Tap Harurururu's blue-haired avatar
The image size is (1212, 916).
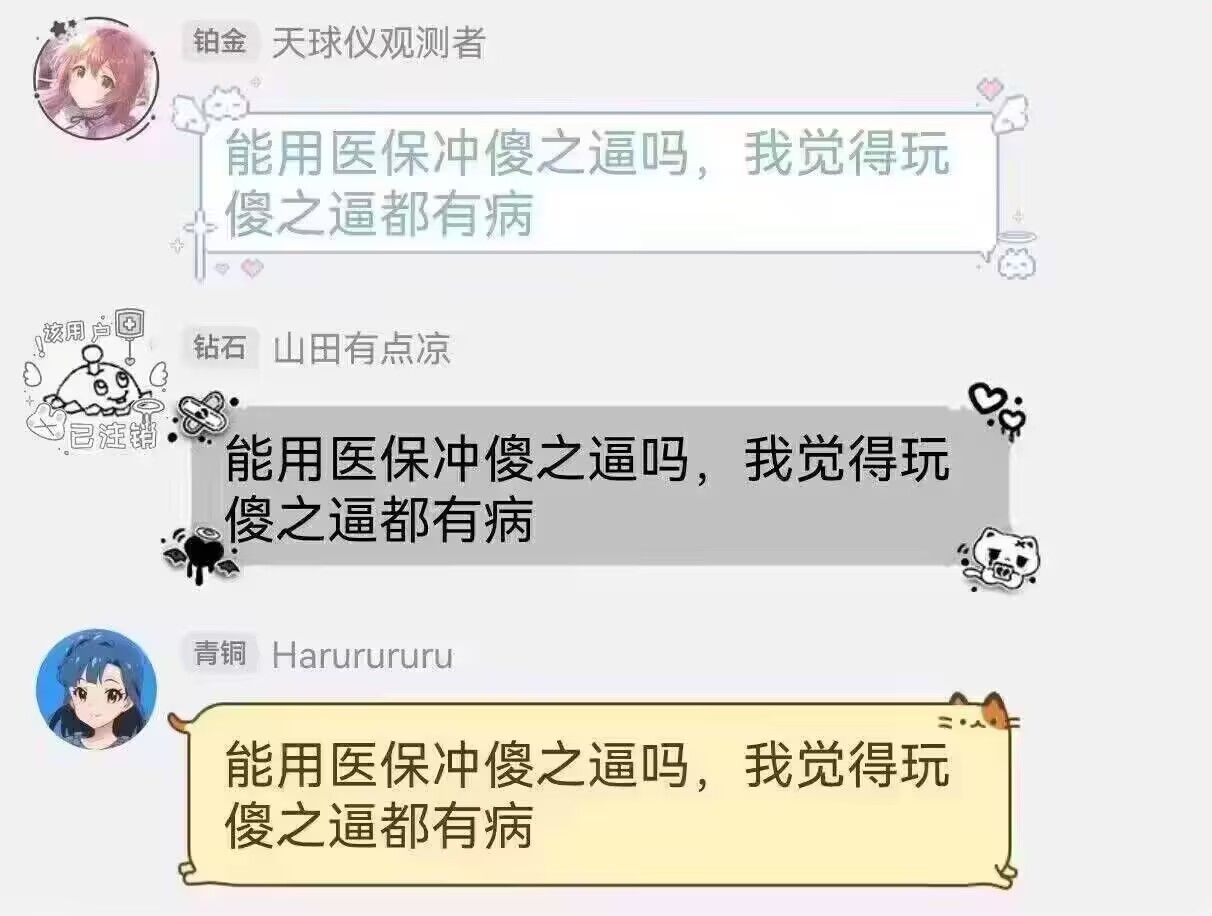click(x=96, y=689)
